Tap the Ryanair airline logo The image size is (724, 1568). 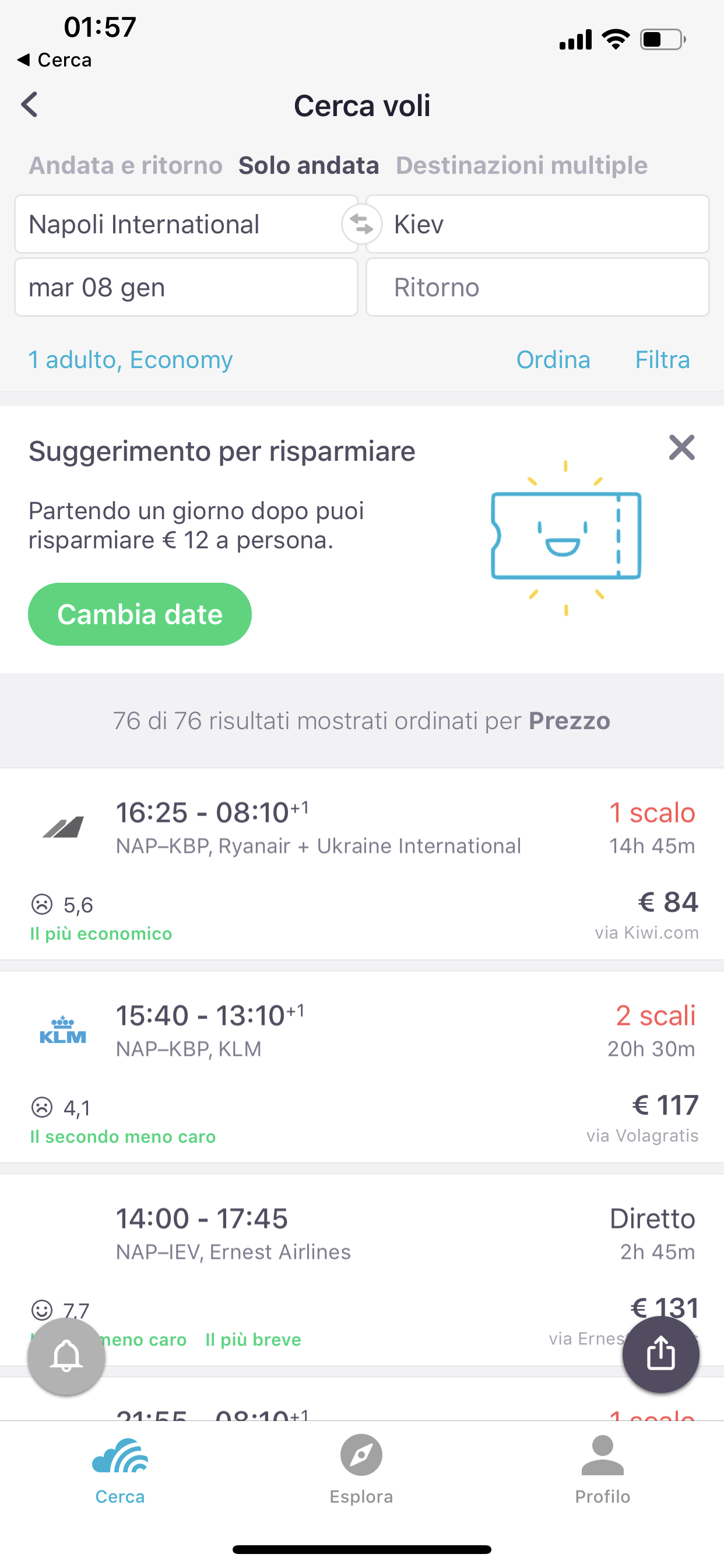click(63, 828)
